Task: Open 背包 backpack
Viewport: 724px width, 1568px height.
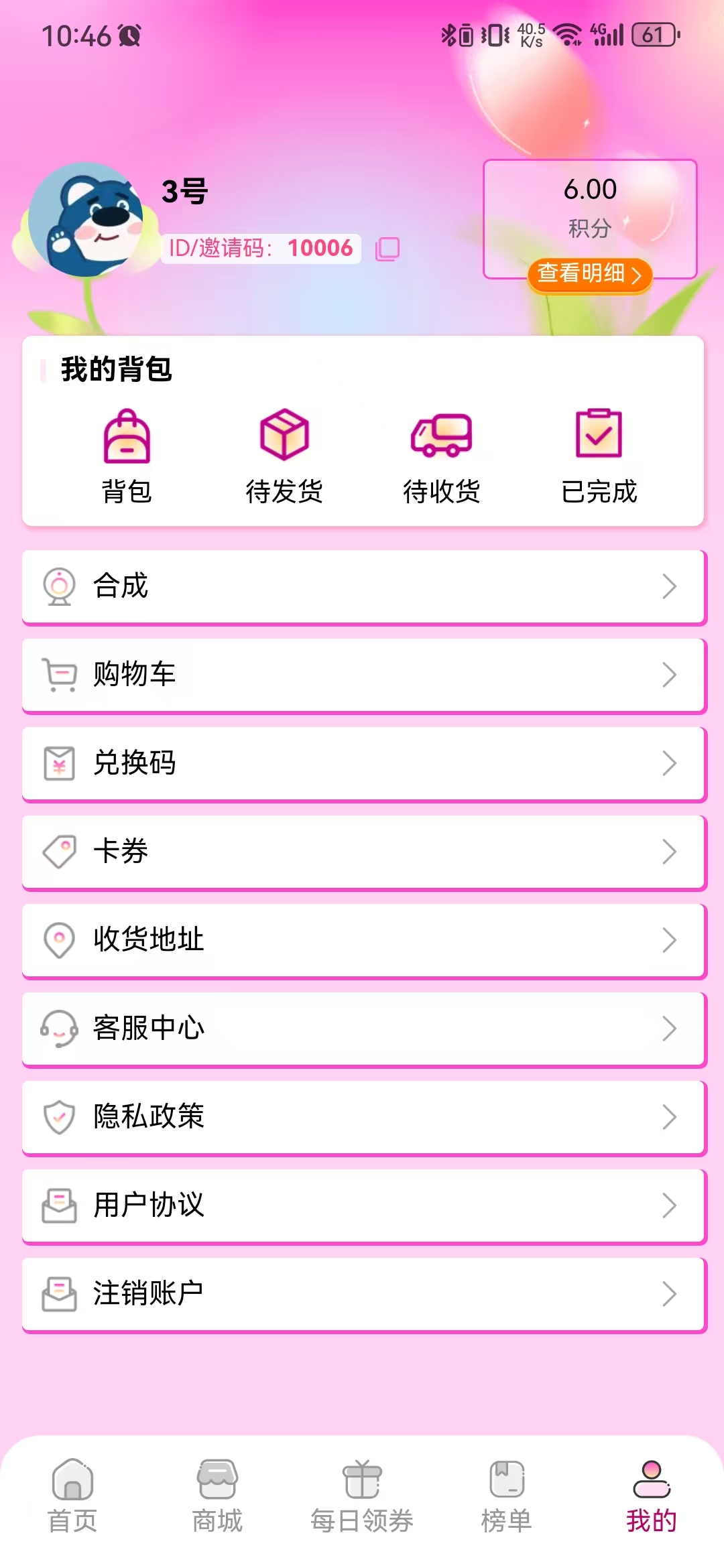Action: click(127, 456)
